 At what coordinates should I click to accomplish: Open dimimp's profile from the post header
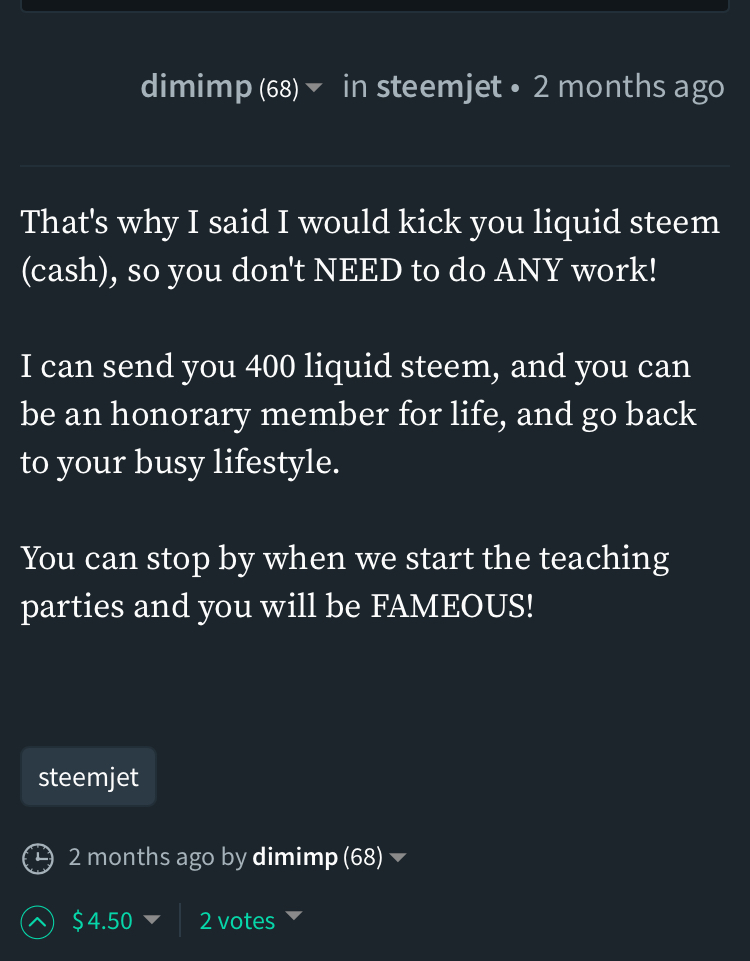[196, 87]
